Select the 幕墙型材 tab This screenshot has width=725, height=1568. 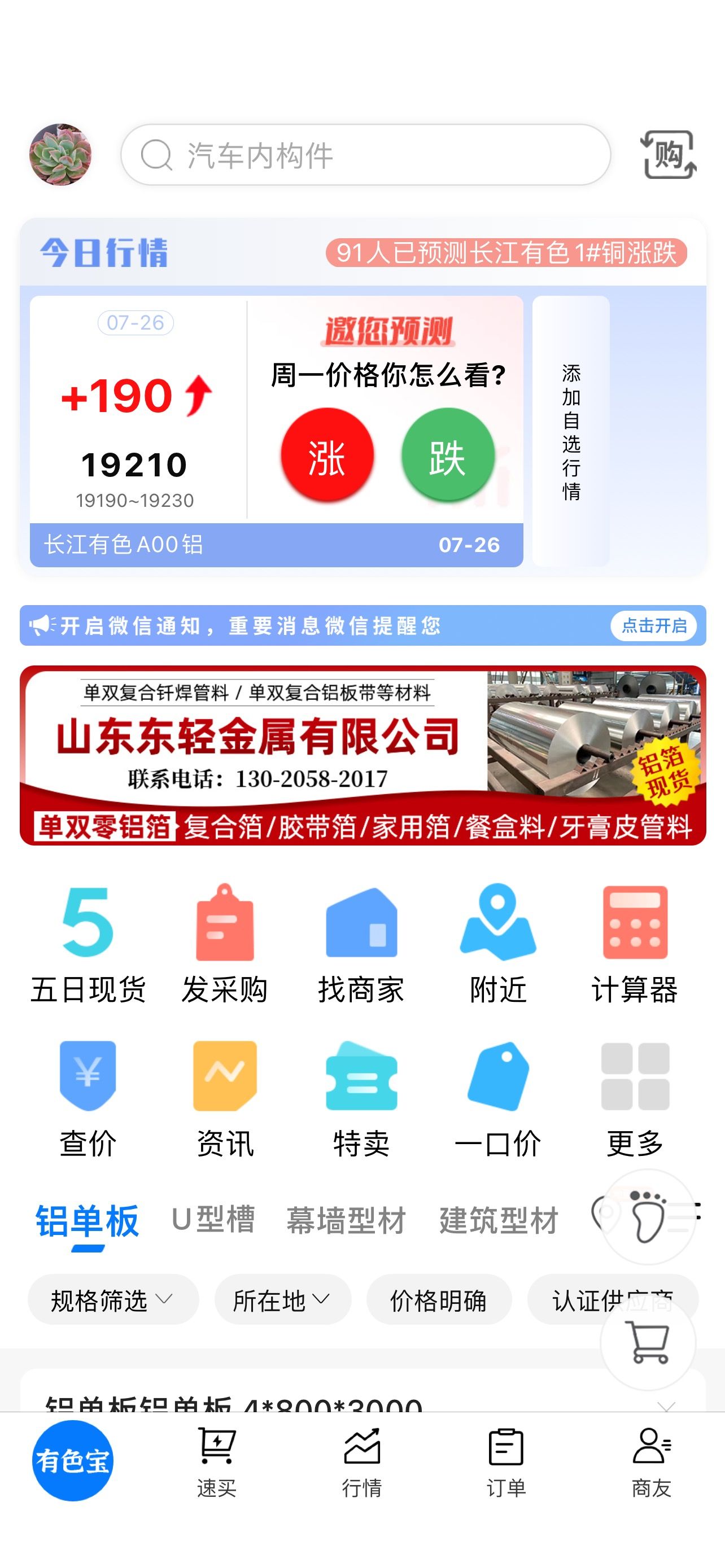point(346,1220)
